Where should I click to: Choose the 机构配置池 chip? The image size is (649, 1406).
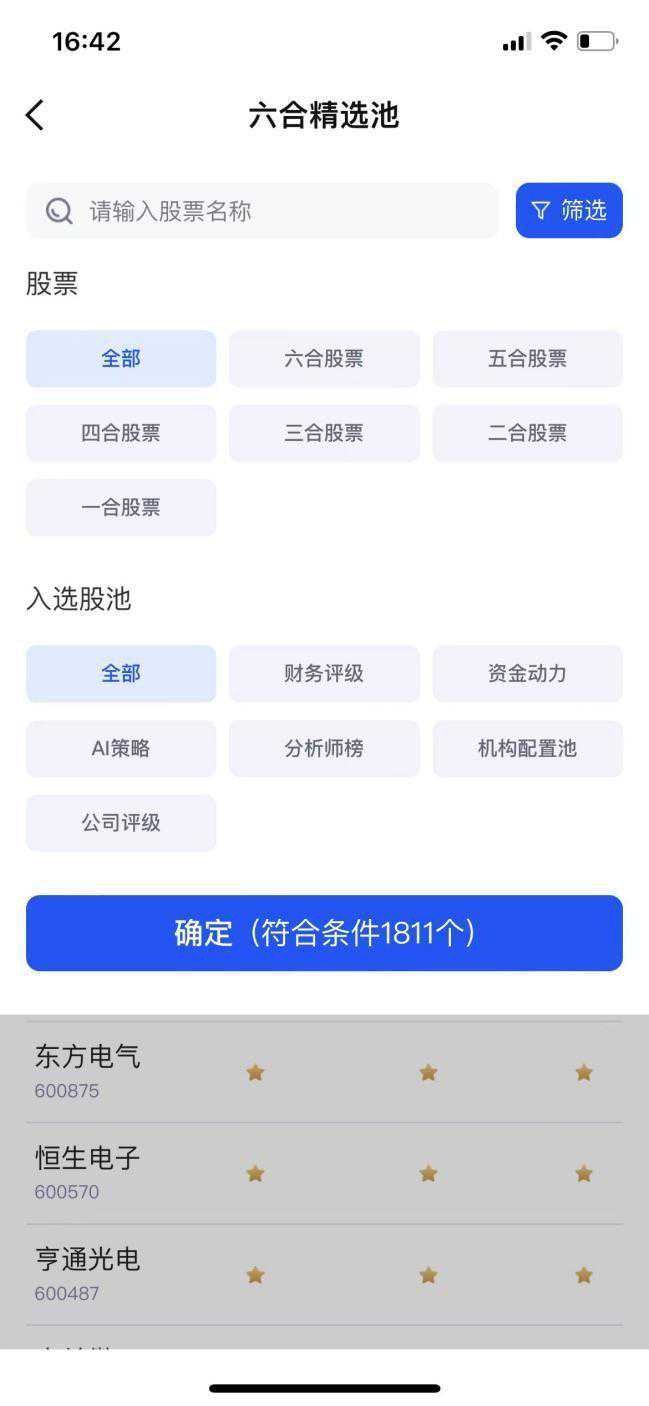coord(528,748)
